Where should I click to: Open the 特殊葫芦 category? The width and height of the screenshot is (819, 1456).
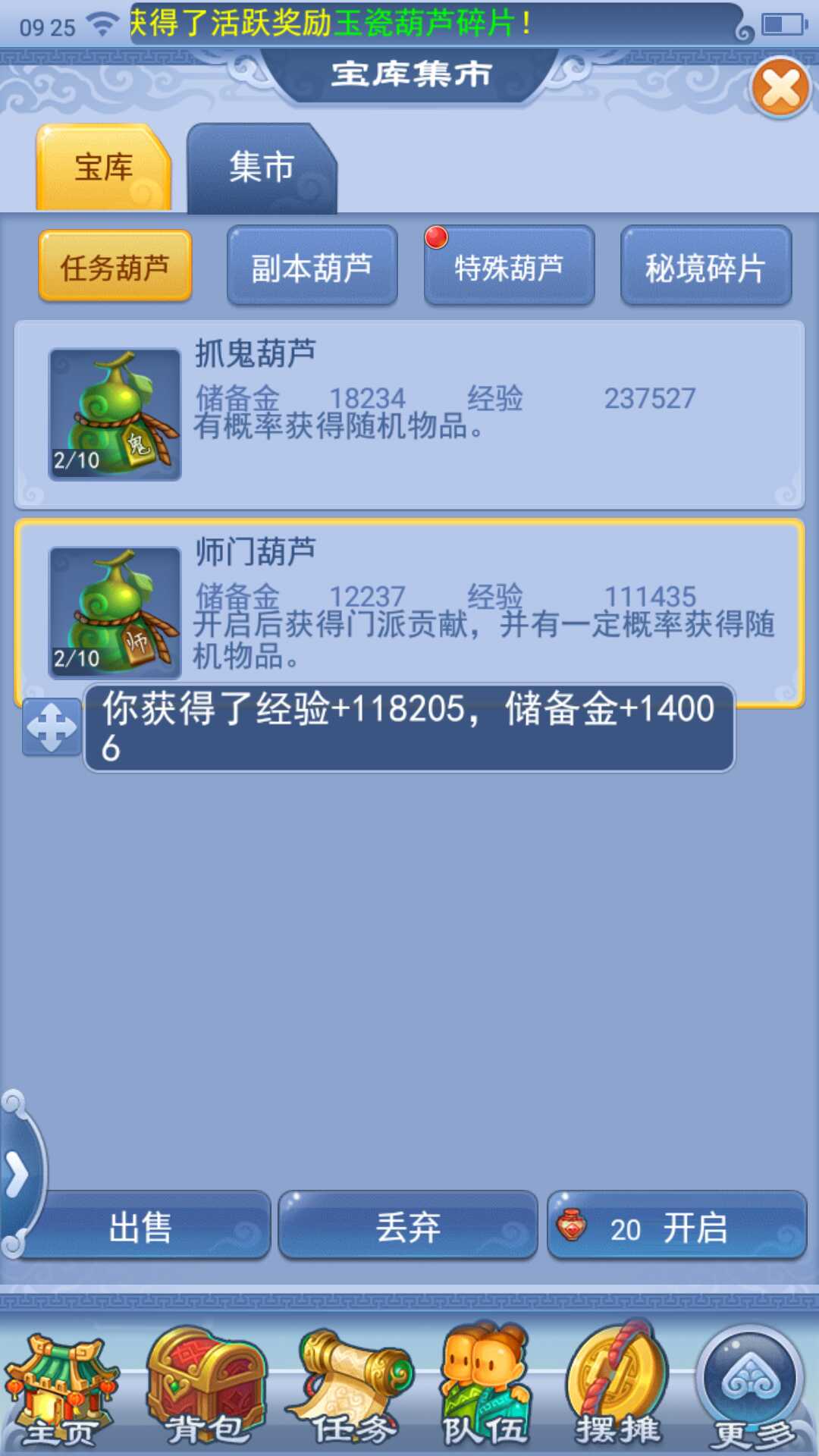(x=509, y=267)
